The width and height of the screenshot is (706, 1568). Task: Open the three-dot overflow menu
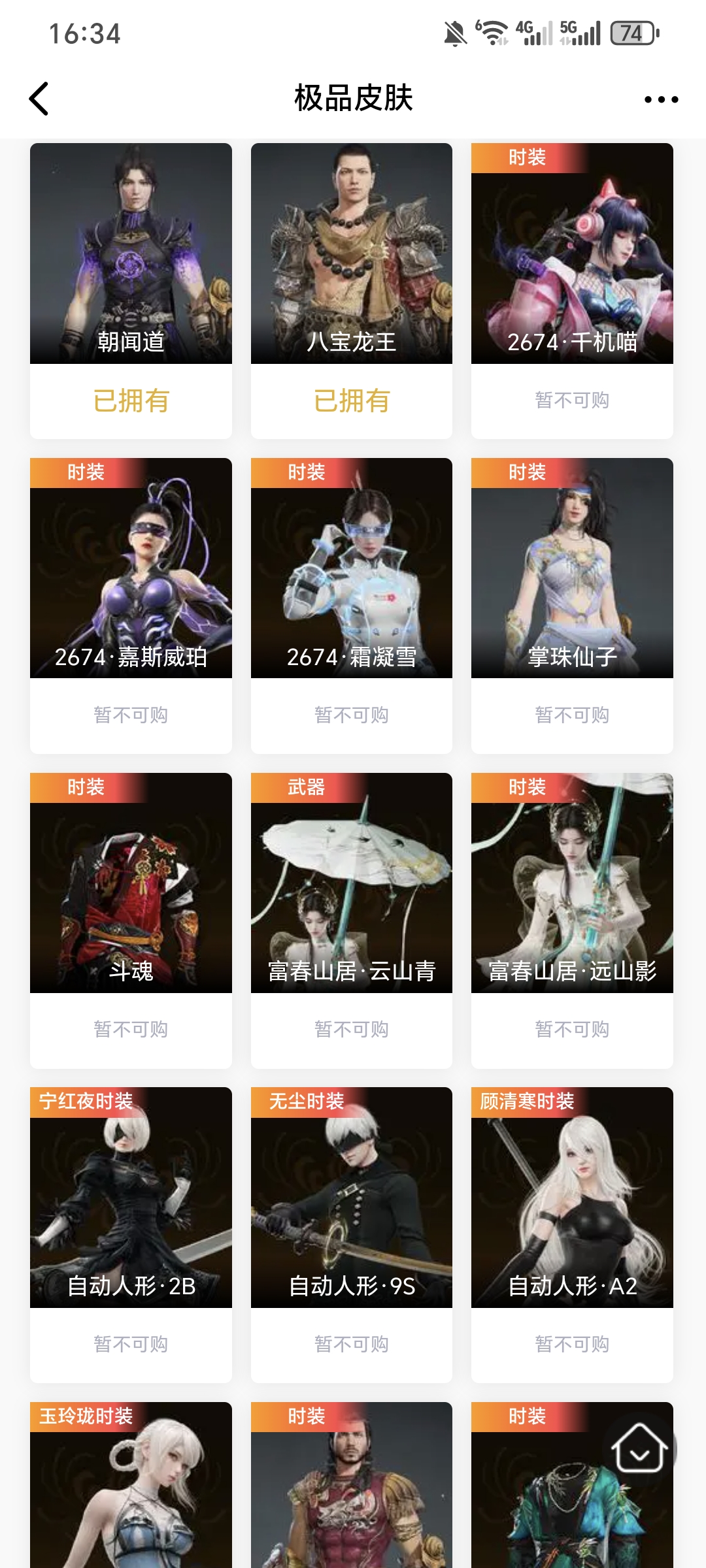661,99
